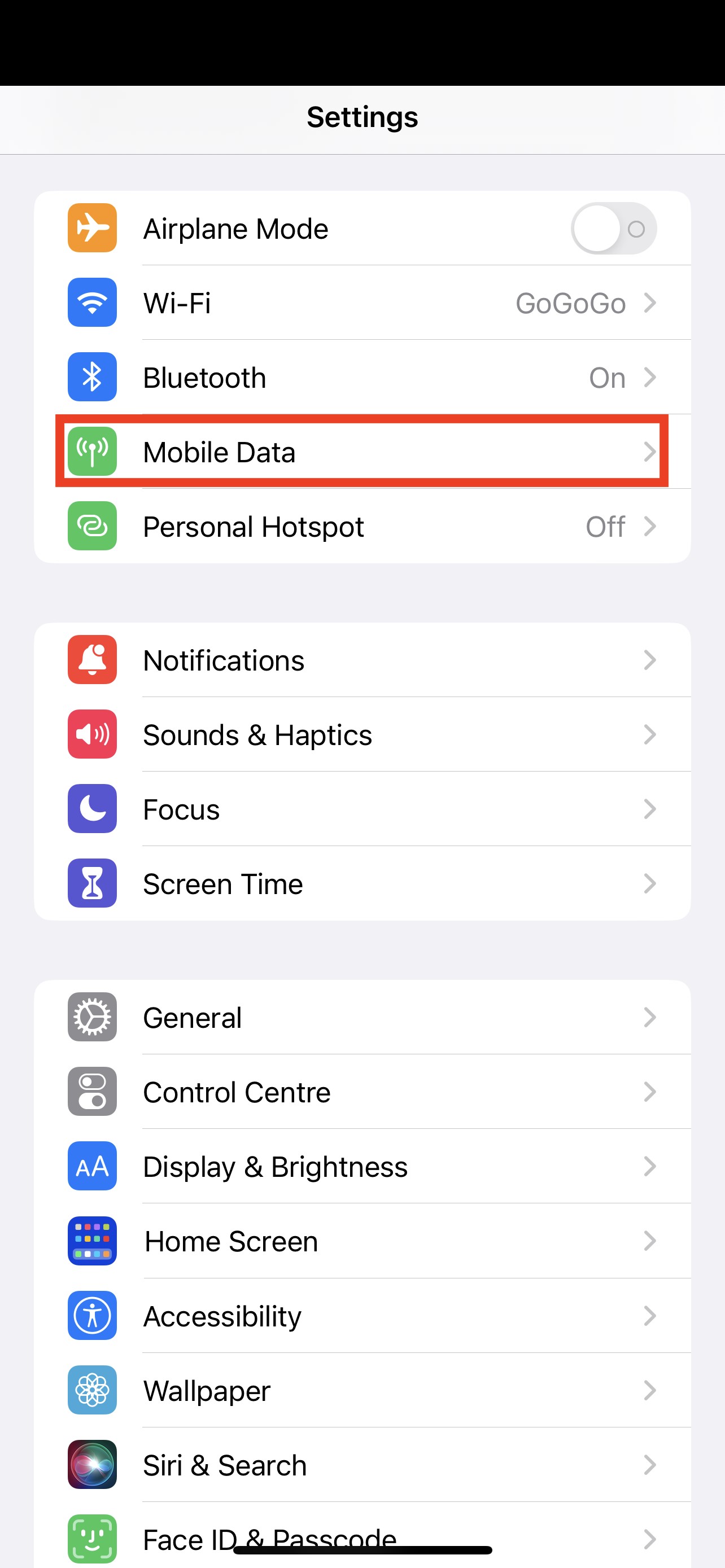The width and height of the screenshot is (725, 1568).
Task: Open Accessibility options
Action: [362, 1316]
